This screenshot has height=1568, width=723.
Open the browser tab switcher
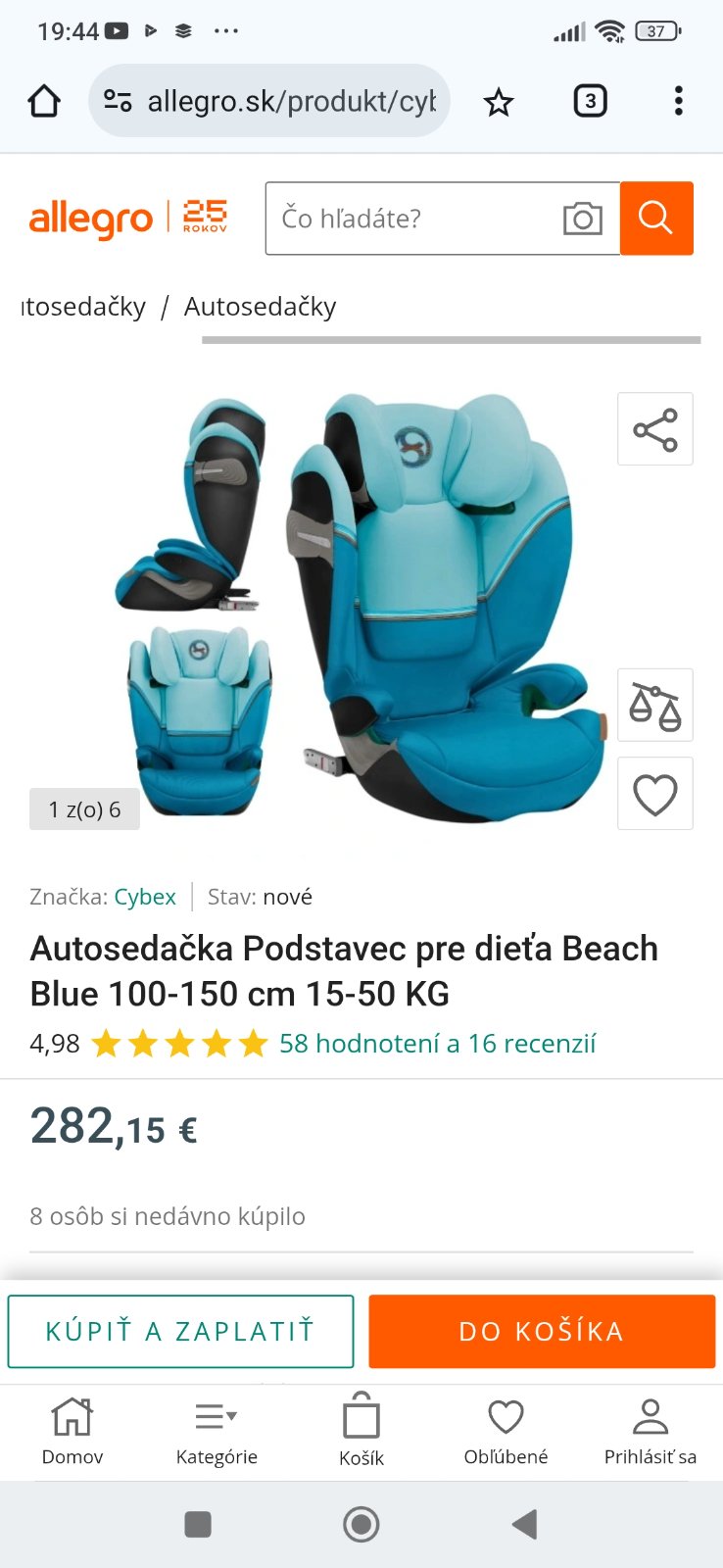pos(590,101)
